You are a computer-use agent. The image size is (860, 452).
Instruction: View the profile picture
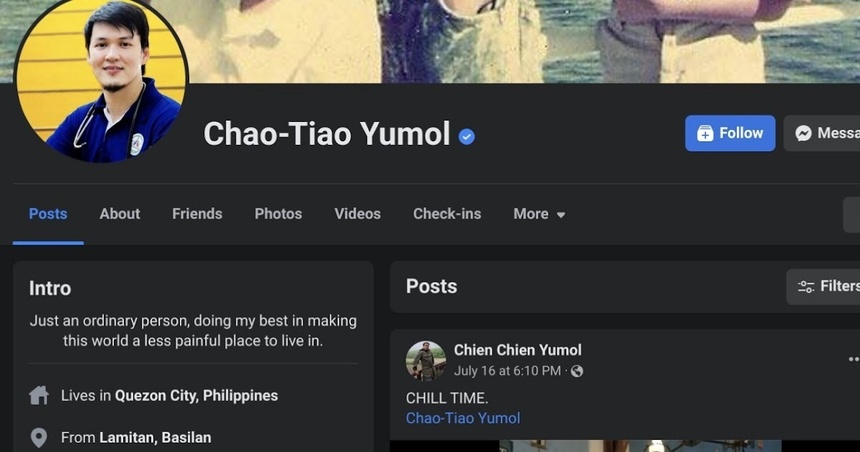(x=101, y=80)
